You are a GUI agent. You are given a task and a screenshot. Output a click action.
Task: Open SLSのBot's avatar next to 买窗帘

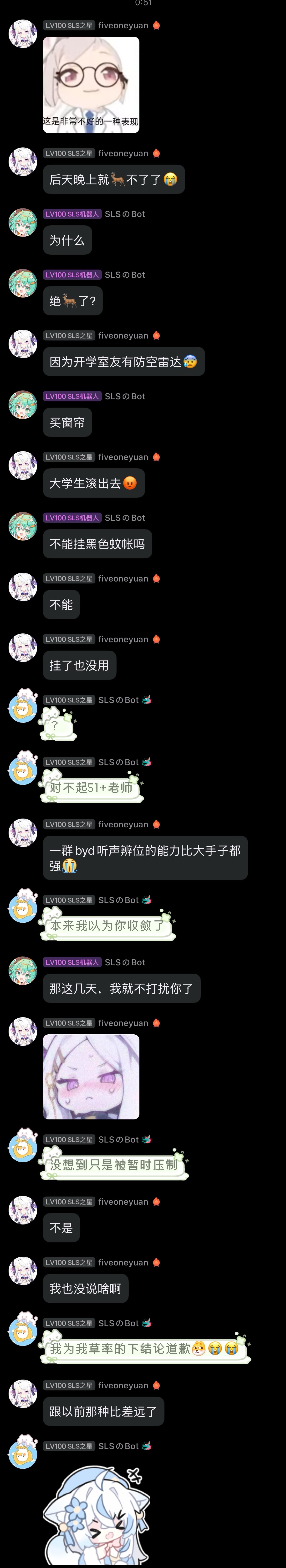22,405
